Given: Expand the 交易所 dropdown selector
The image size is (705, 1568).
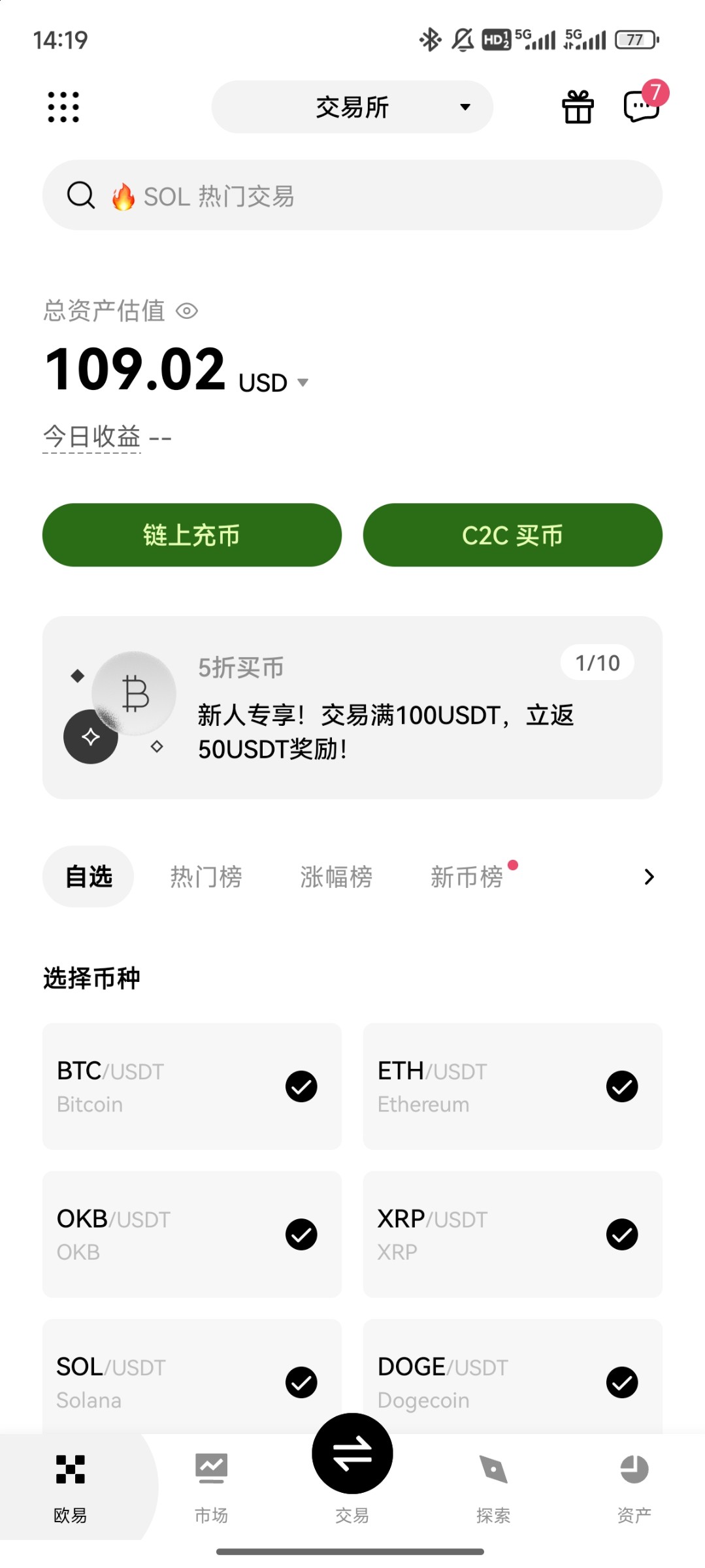Looking at the screenshot, I should click(x=352, y=107).
